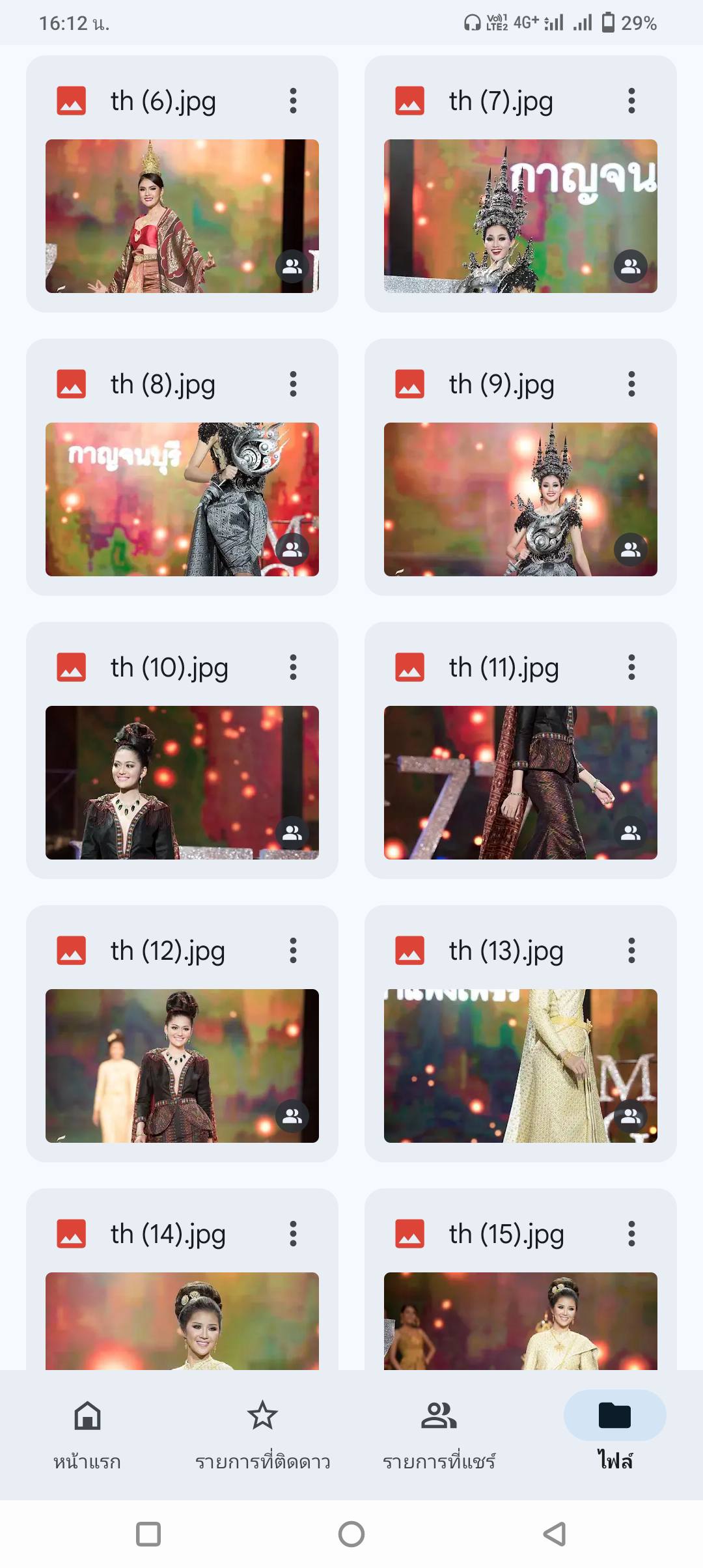Show the overflow menu for th (7).jpg

tap(631, 101)
